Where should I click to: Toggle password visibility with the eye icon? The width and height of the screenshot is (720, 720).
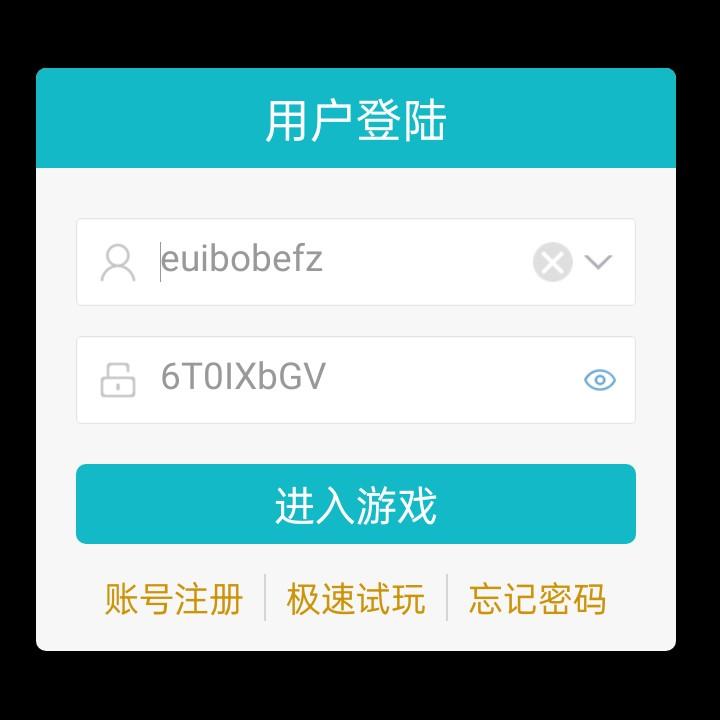(x=600, y=380)
